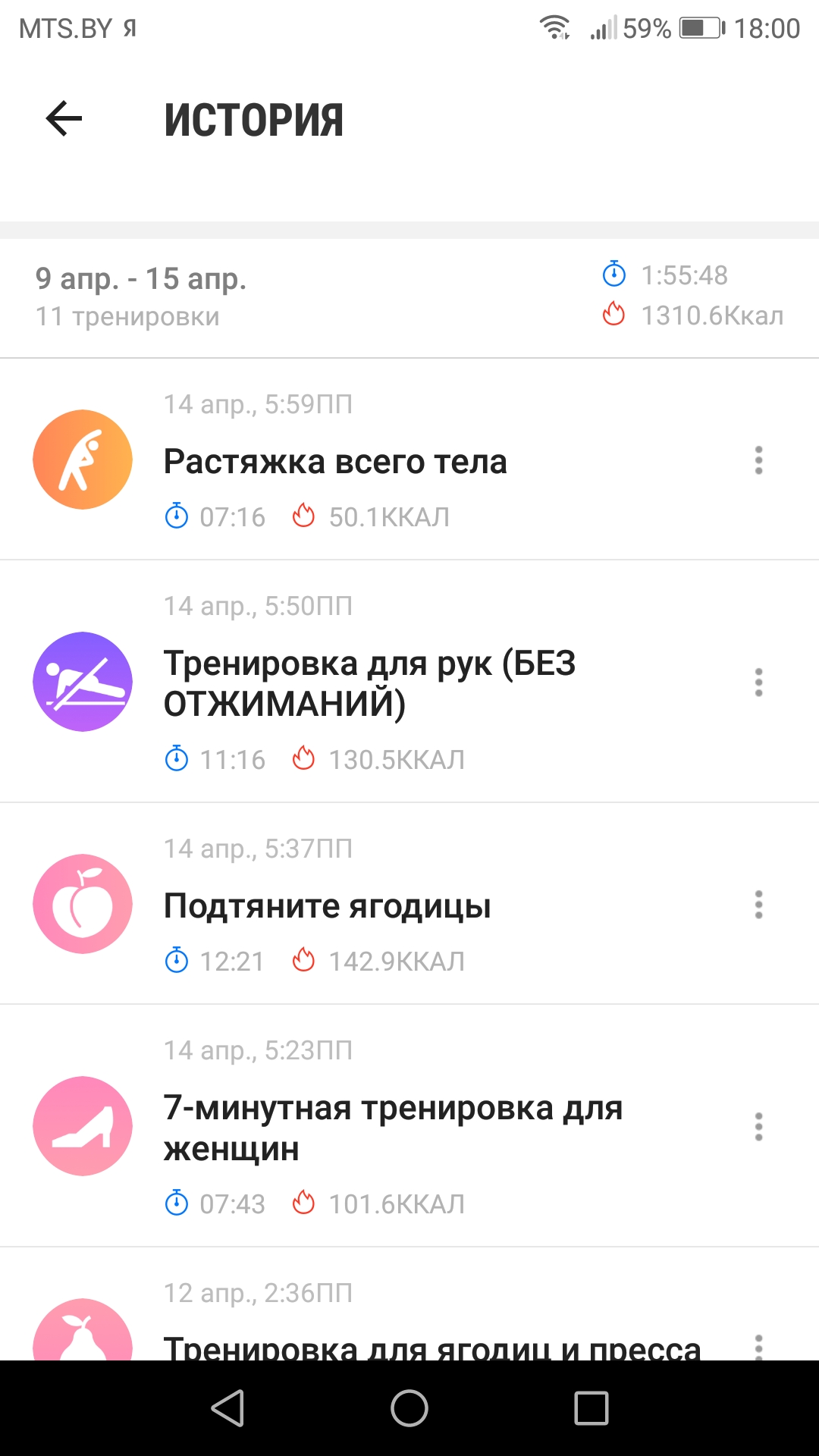Screen dimensions: 819x1456
Task: Open the Тренировка для рук (БЕЗ ОТЖИМАНИЙ) entry
Action: (369, 682)
